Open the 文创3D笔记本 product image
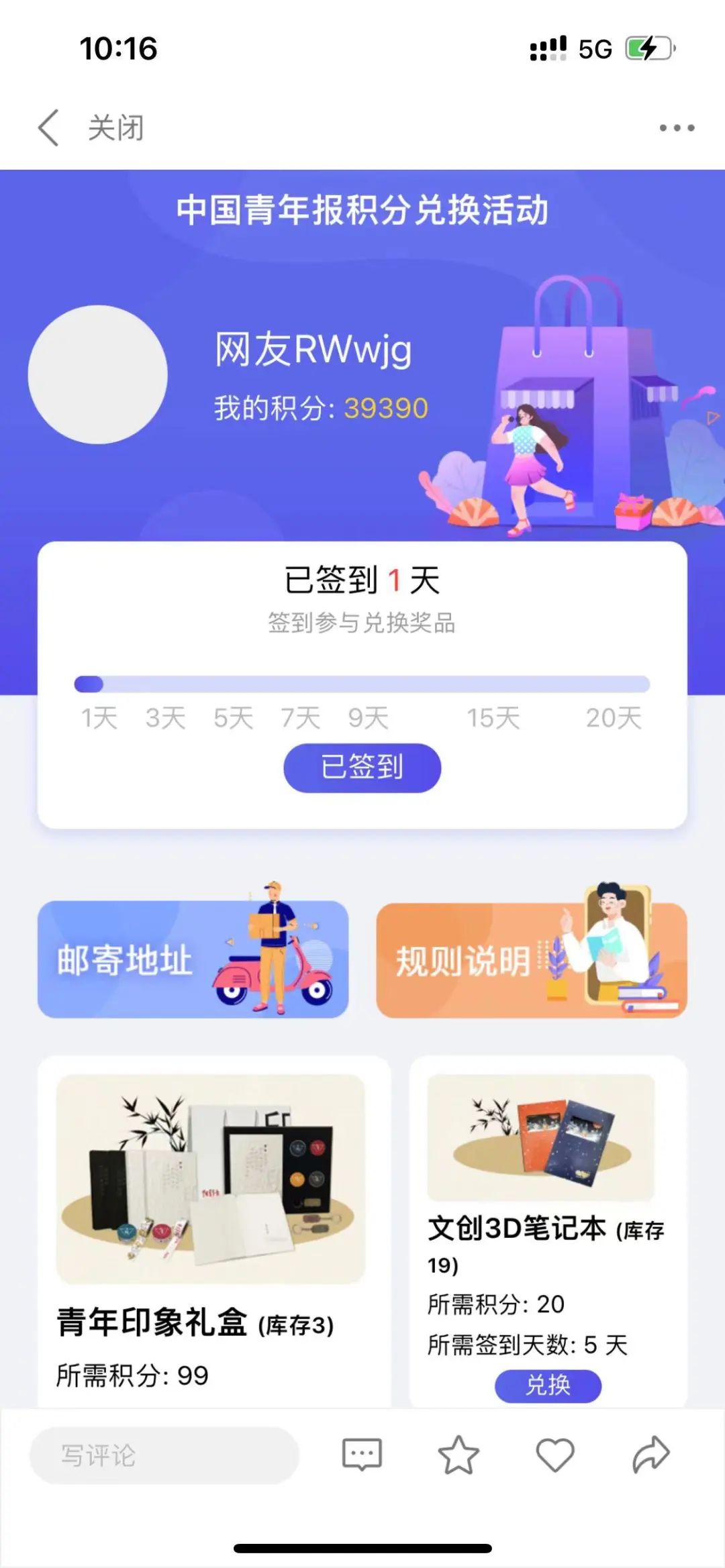 [541, 1137]
